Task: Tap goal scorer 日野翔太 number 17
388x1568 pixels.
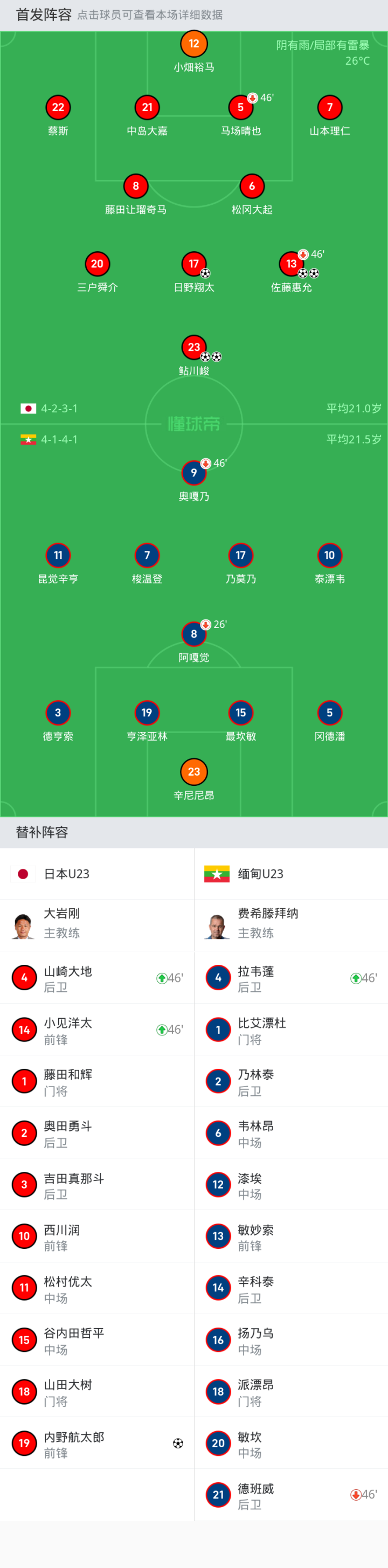Action: (194, 264)
